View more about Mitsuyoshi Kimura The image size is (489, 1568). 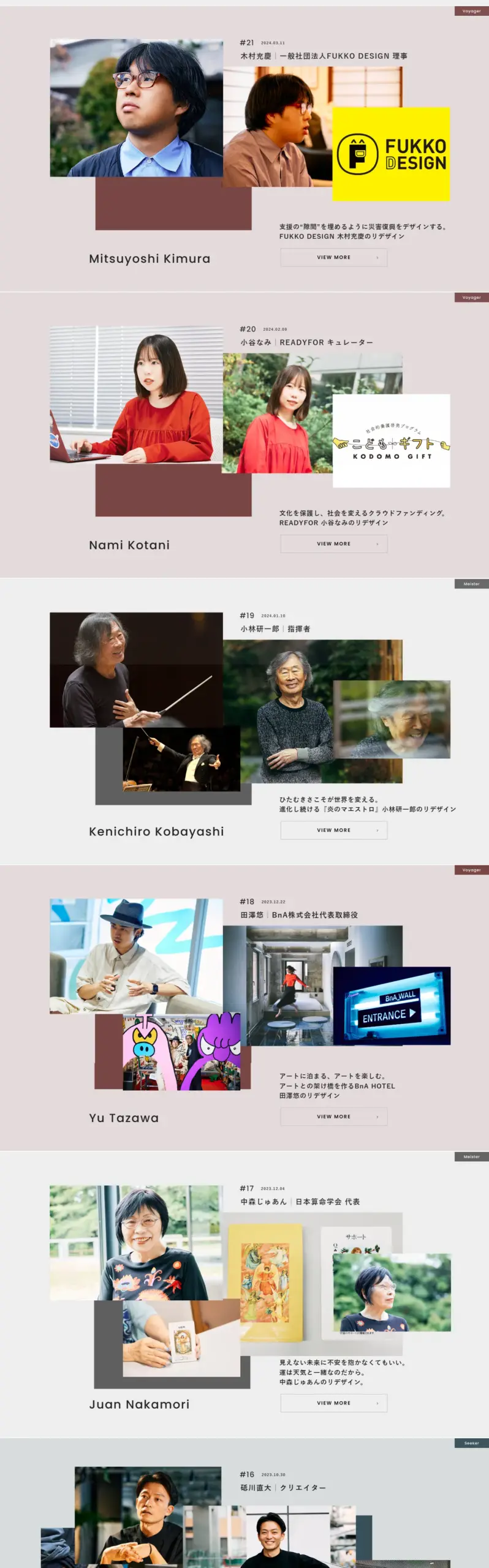click(x=333, y=257)
